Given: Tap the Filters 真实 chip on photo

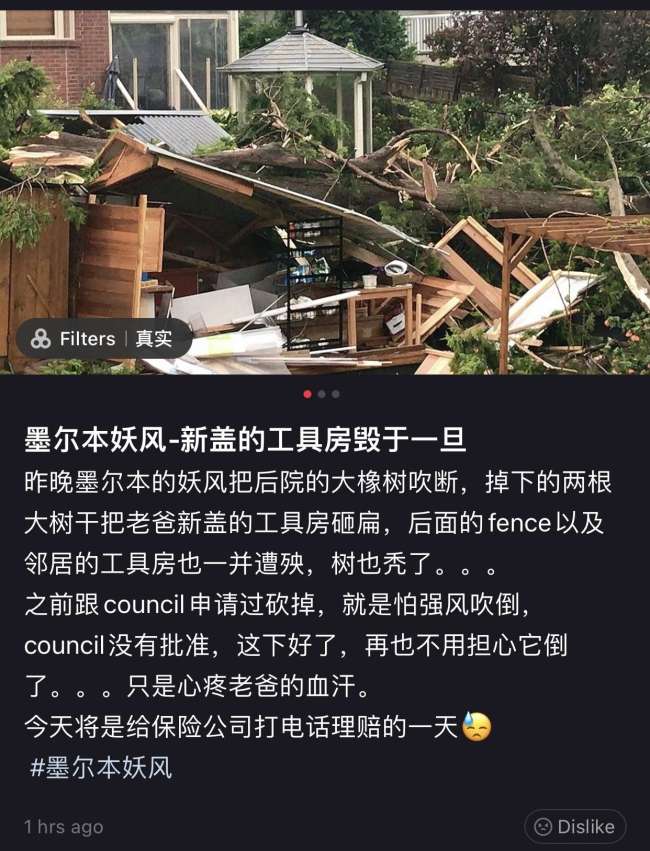Looking at the screenshot, I should point(103,339).
